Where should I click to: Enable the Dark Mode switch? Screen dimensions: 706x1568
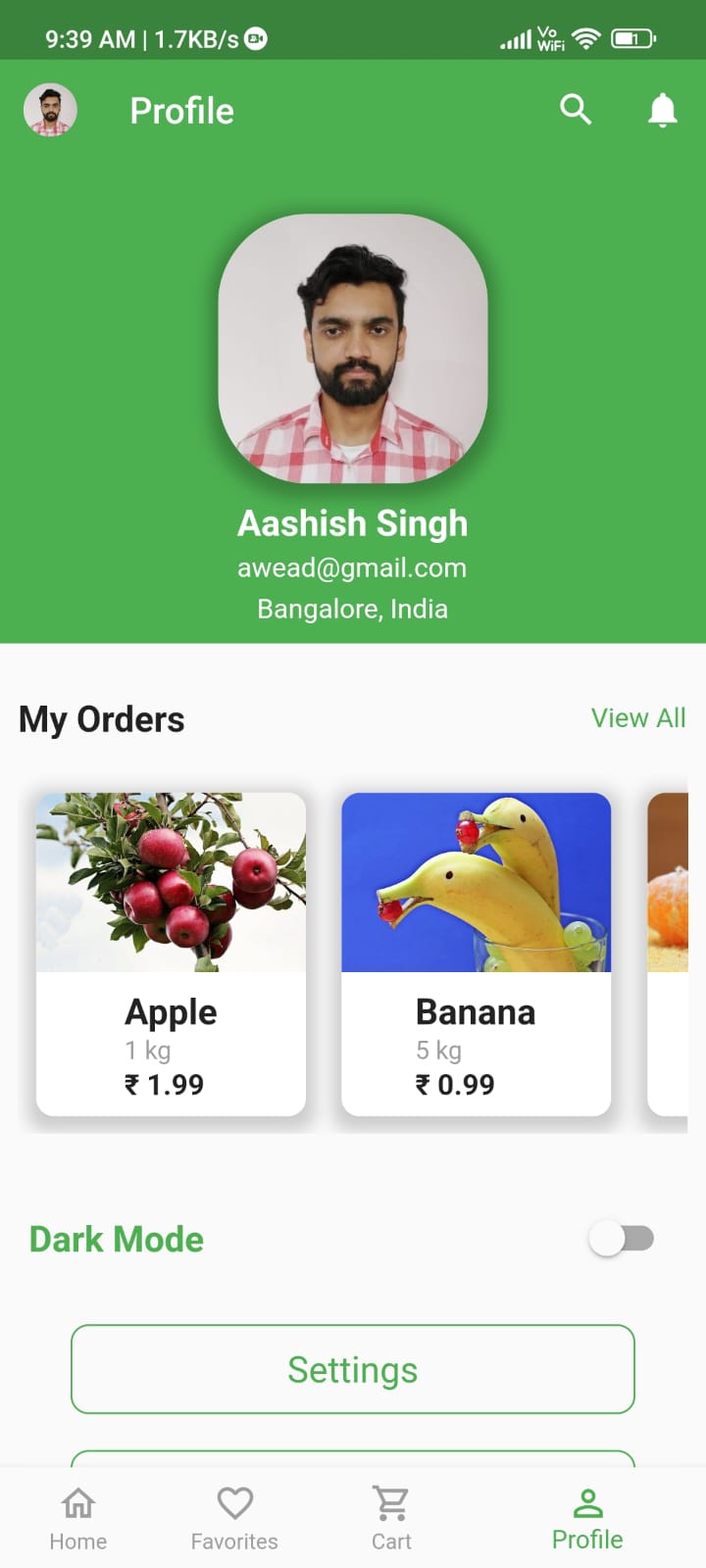pyautogui.click(x=621, y=1239)
